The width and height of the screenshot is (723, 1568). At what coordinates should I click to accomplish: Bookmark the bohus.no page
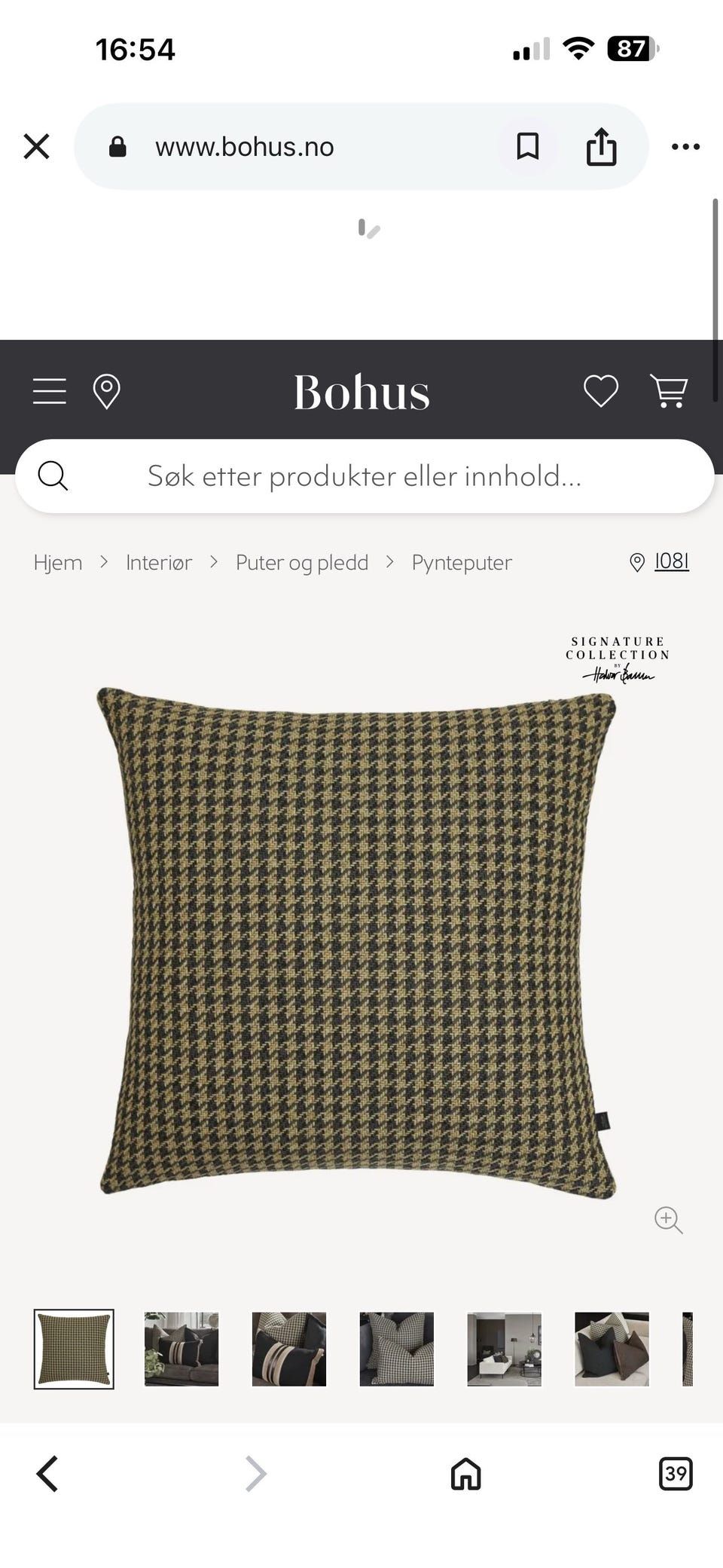point(527,146)
